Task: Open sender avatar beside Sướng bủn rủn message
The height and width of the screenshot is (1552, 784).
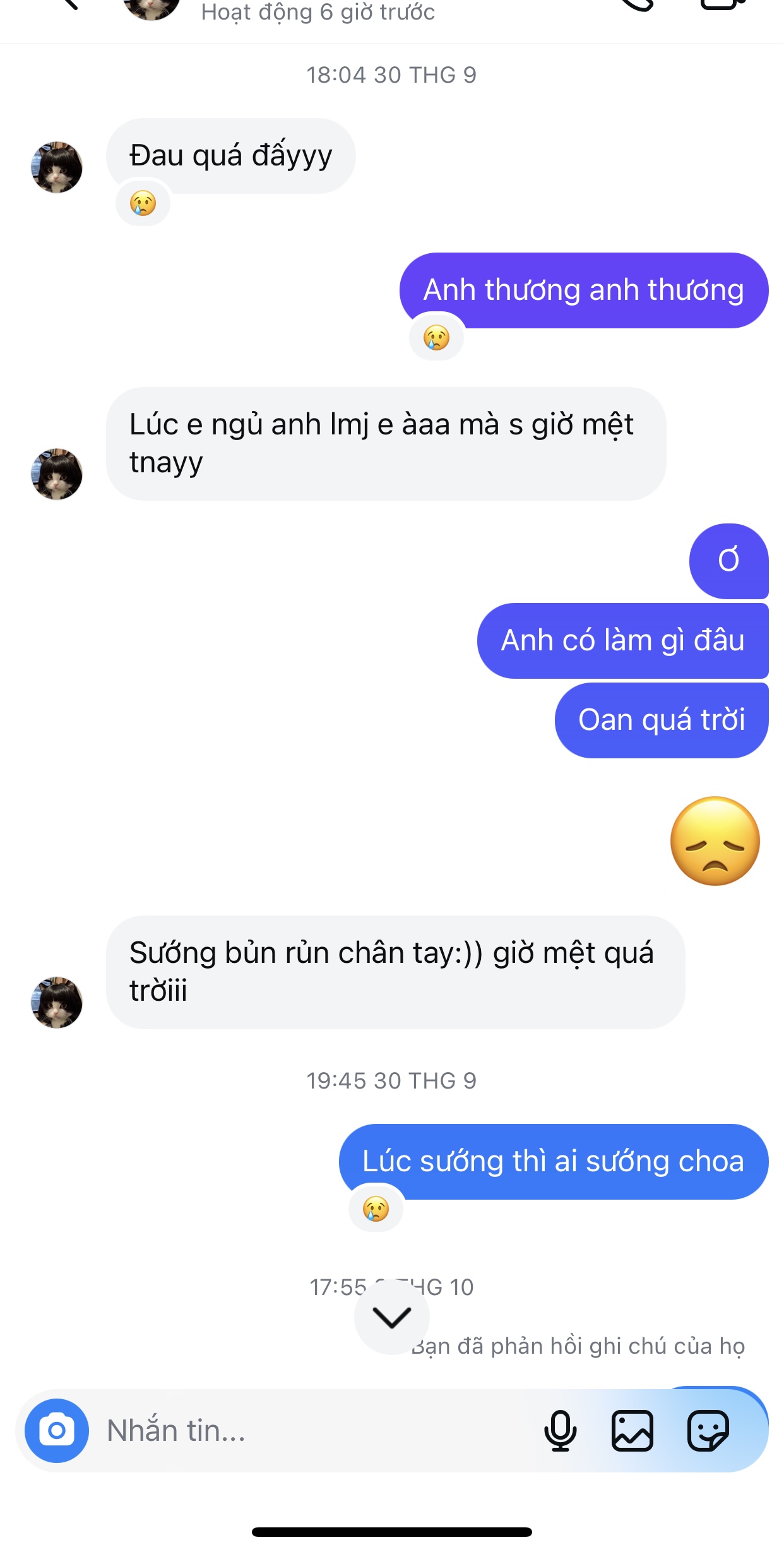Action: (x=57, y=1003)
